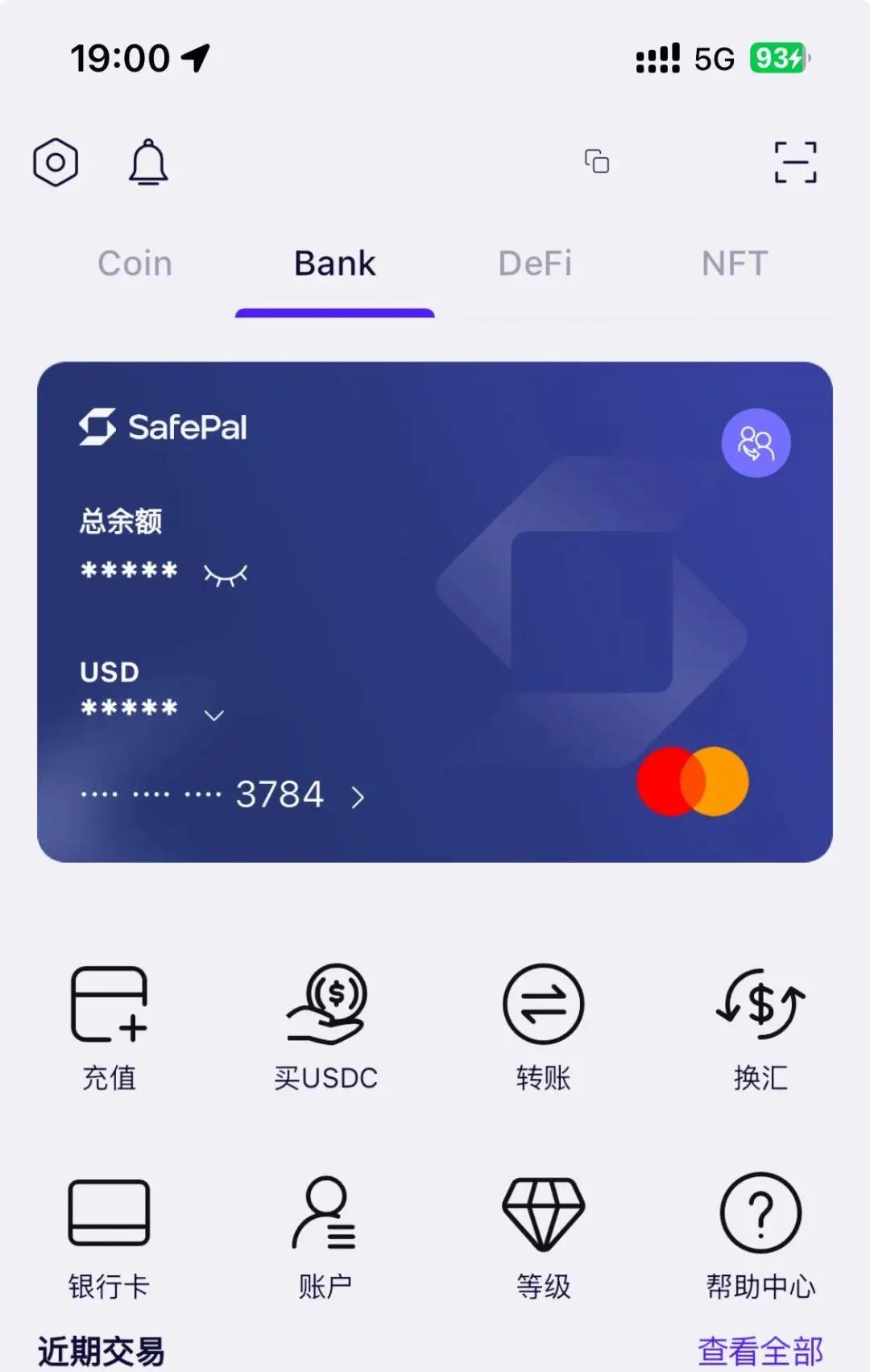Open card details ending in 3784
Screen dimensions: 870x1372
pos(357,797)
